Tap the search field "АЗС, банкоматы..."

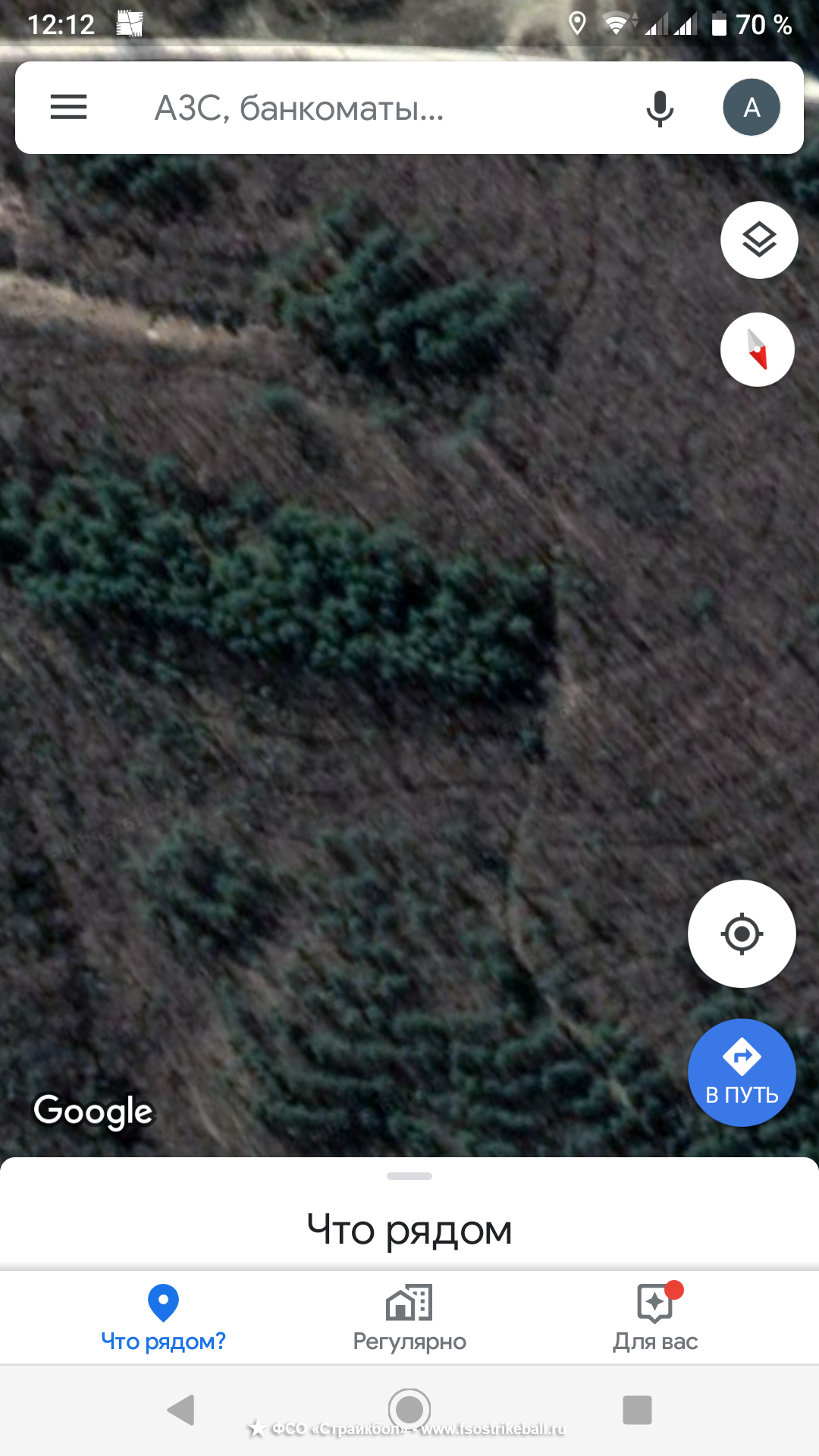point(341,108)
